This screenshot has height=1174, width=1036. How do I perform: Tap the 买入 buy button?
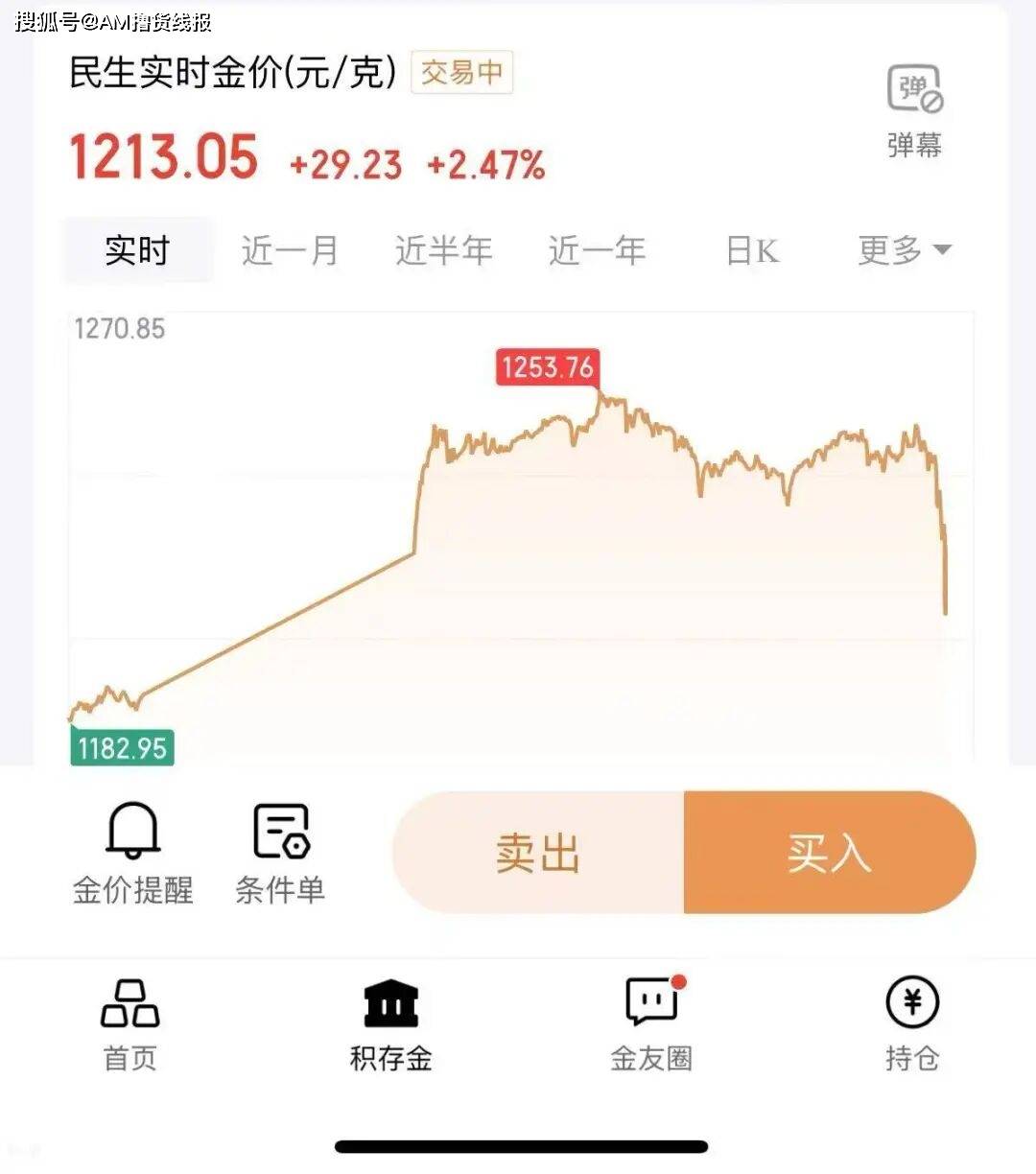(x=830, y=853)
